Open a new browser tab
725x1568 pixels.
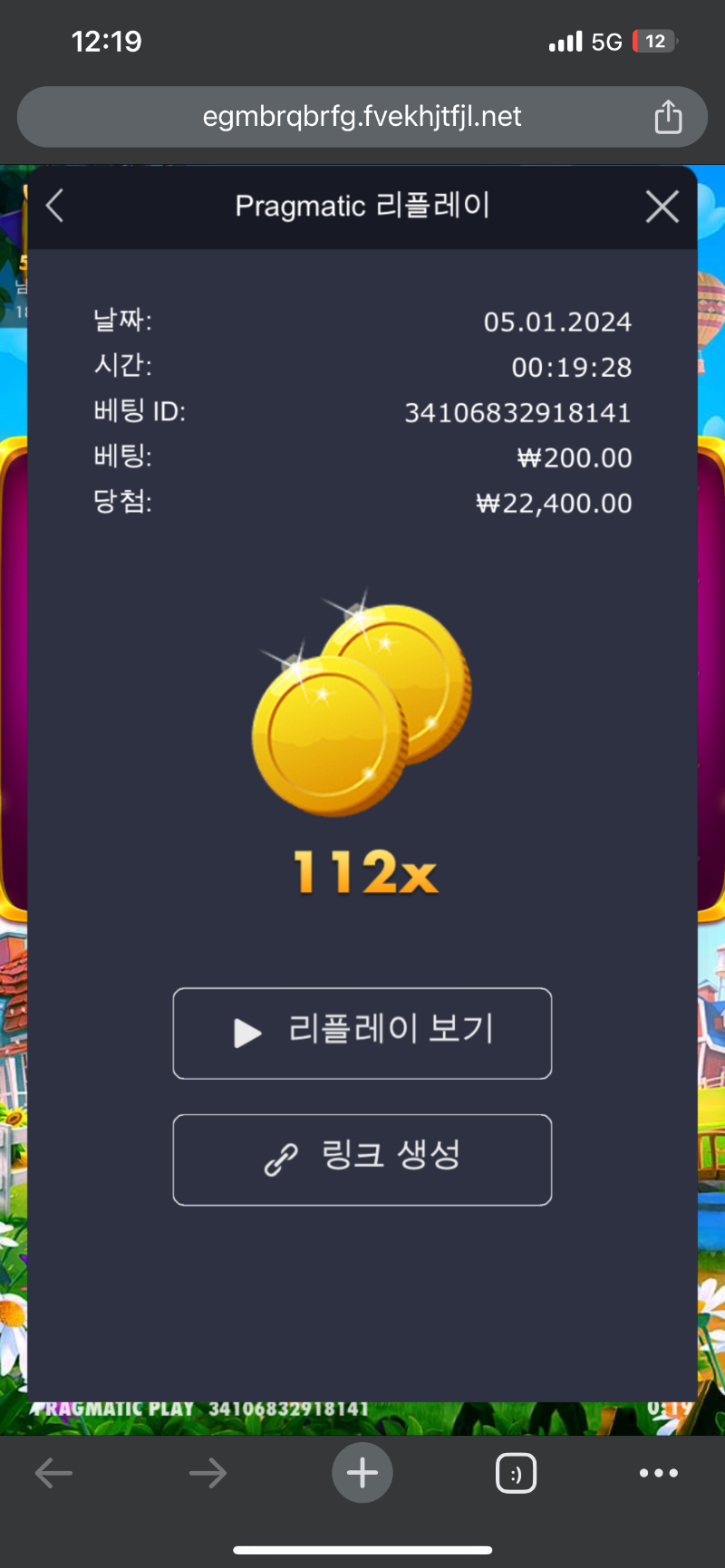click(362, 1473)
